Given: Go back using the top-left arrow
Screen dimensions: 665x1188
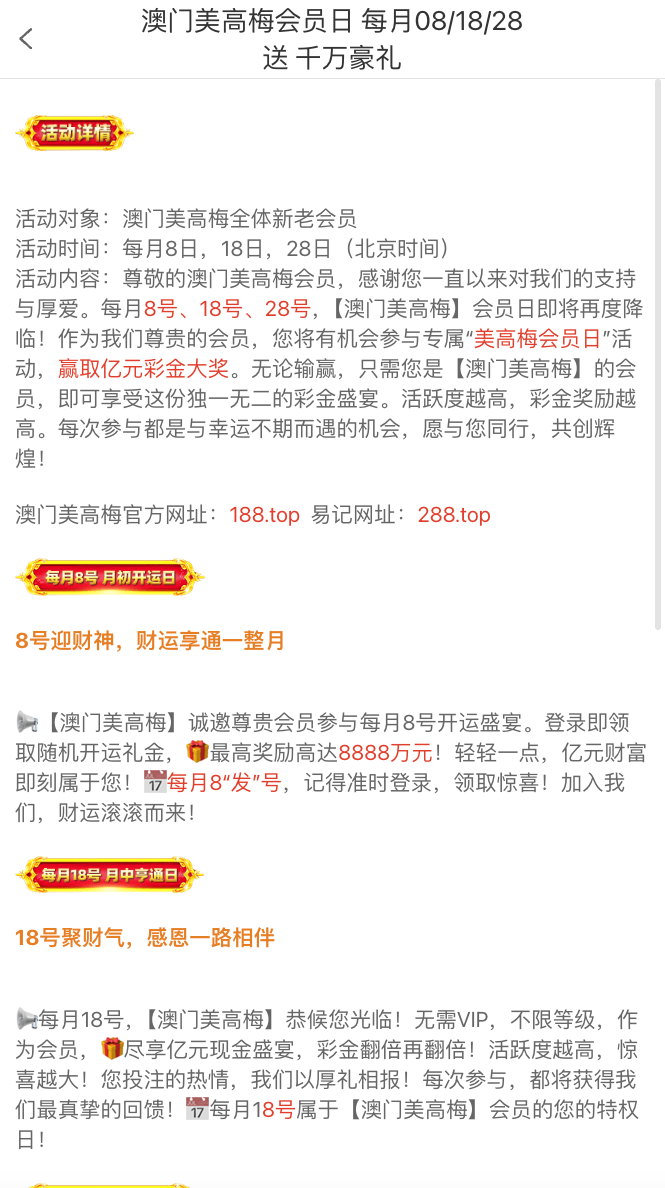Looking at the screenshot, I should [x=26, y=39].
